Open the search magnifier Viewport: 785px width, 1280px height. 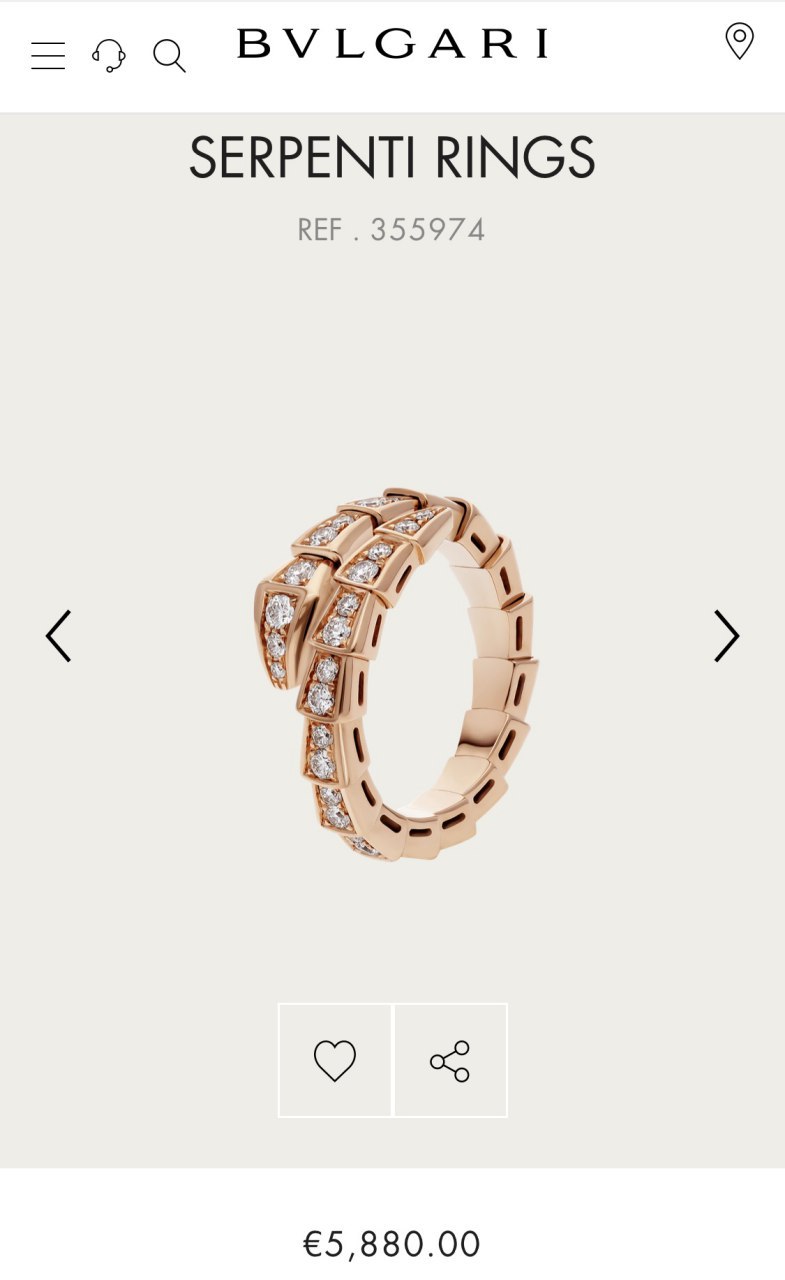click(x=169, y=56)
